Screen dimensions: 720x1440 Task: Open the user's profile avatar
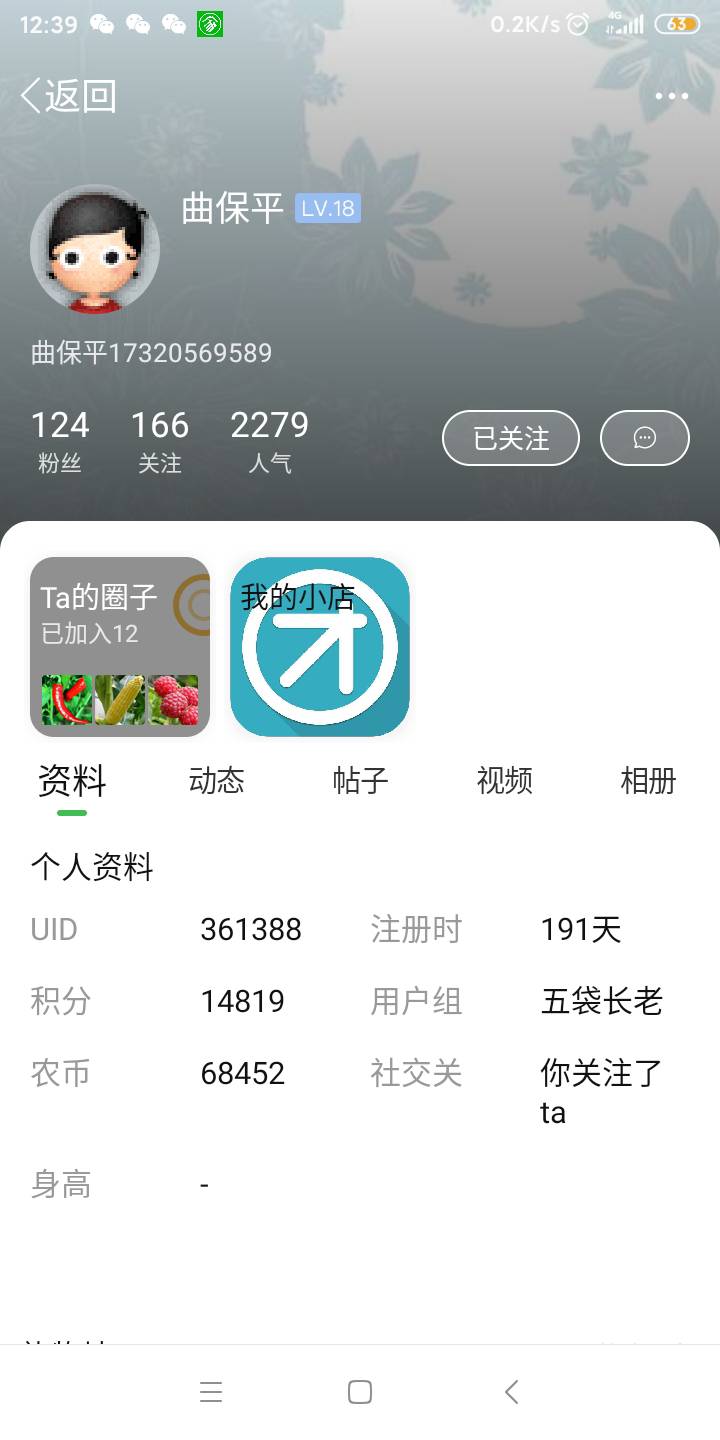pyautogui.click(x=95, y=249)
